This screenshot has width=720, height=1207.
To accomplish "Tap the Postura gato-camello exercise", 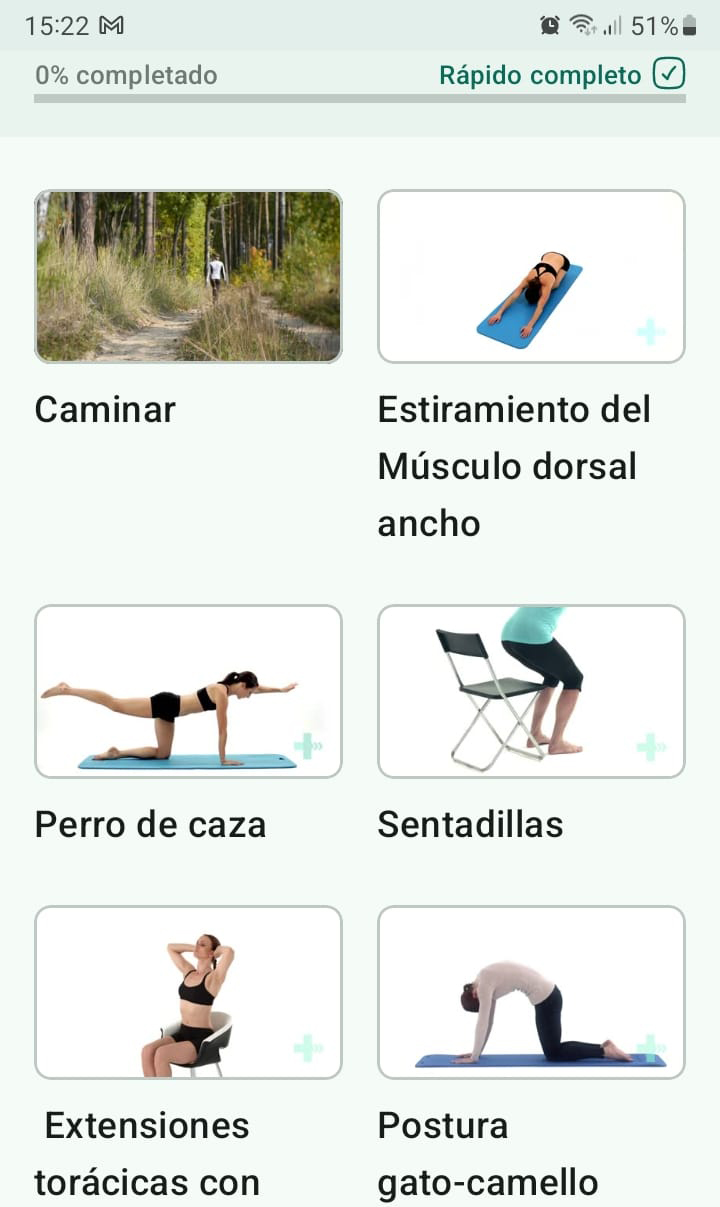I will (531, 992).
